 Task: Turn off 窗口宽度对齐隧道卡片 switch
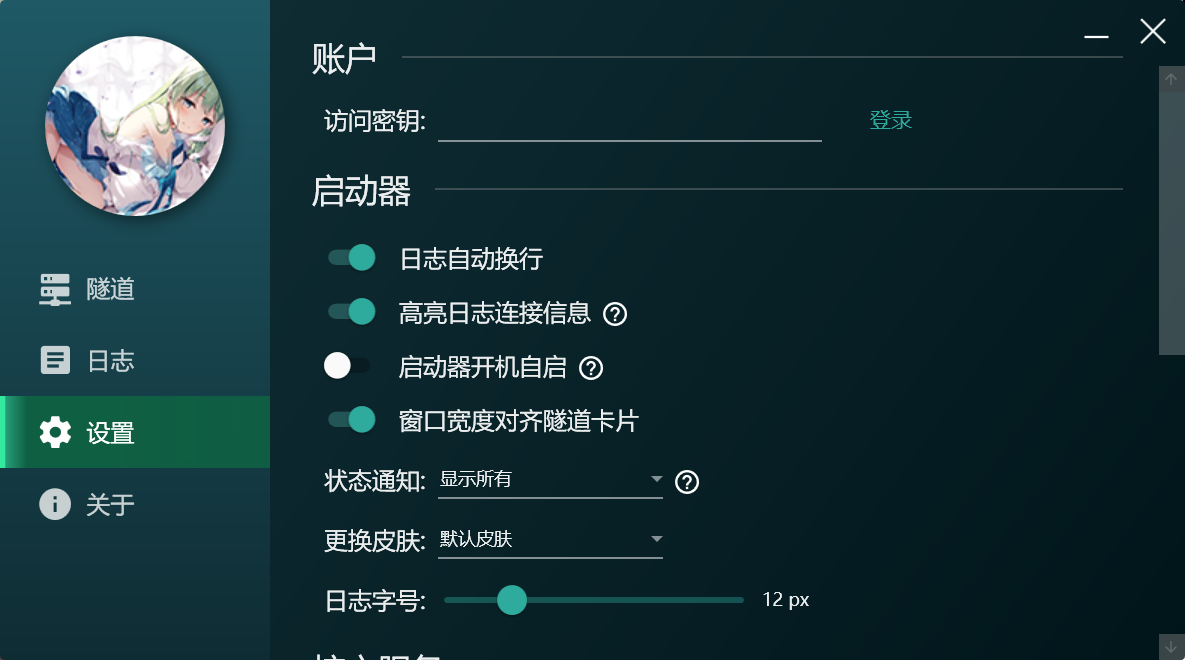(351, 420)
